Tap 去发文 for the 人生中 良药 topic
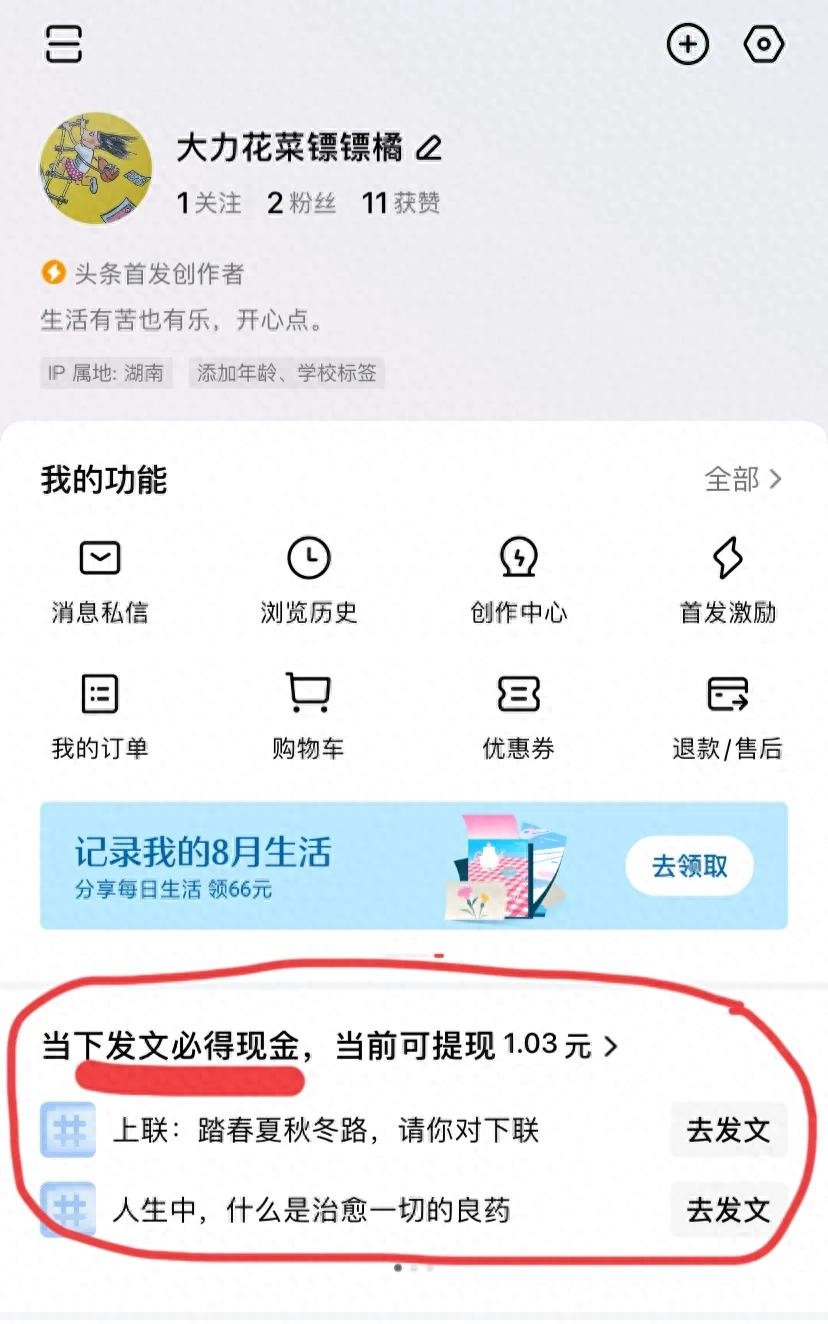The height and width of the screenshot is (1324, 828). (728, 1210)
